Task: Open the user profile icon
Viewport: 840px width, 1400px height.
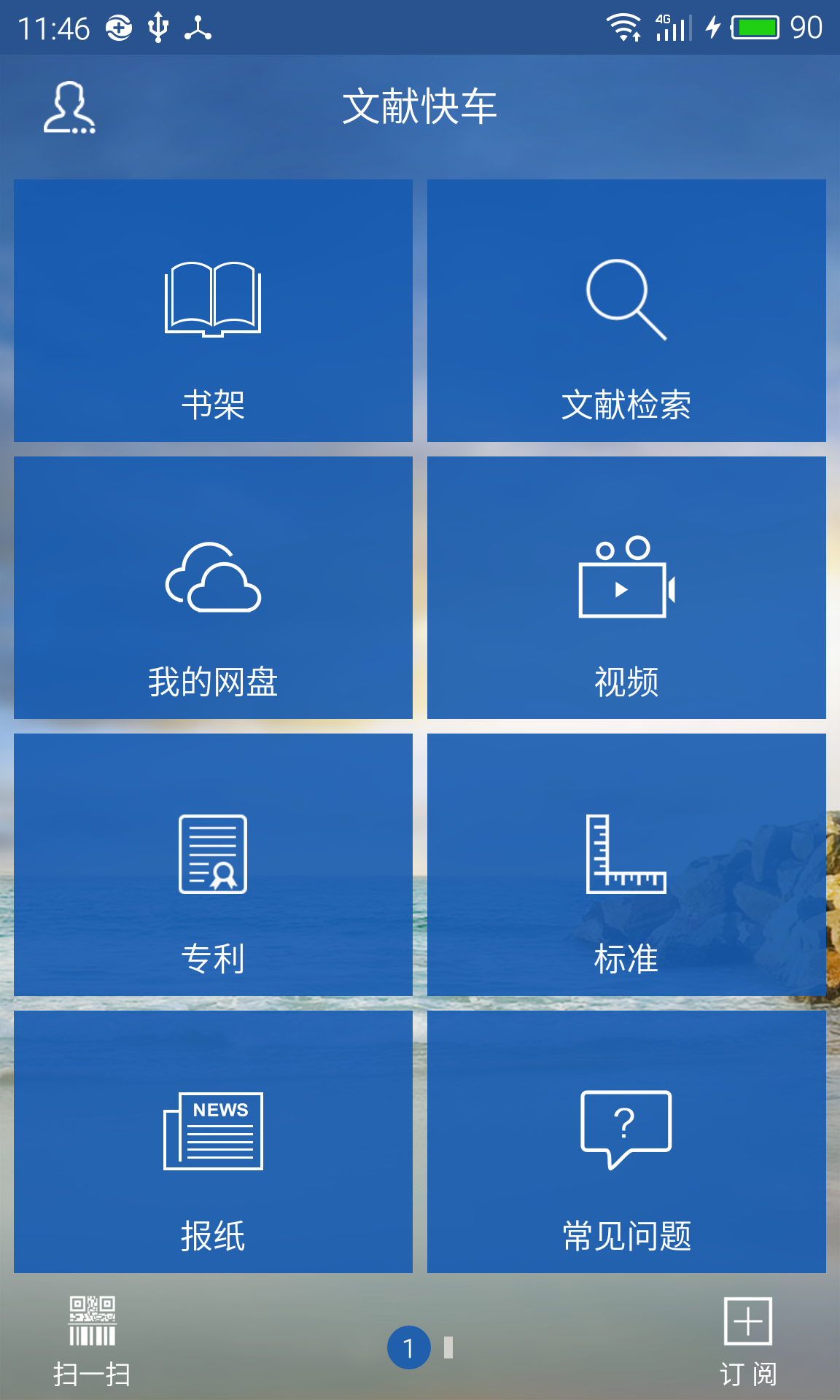Action: click(69, 108)
